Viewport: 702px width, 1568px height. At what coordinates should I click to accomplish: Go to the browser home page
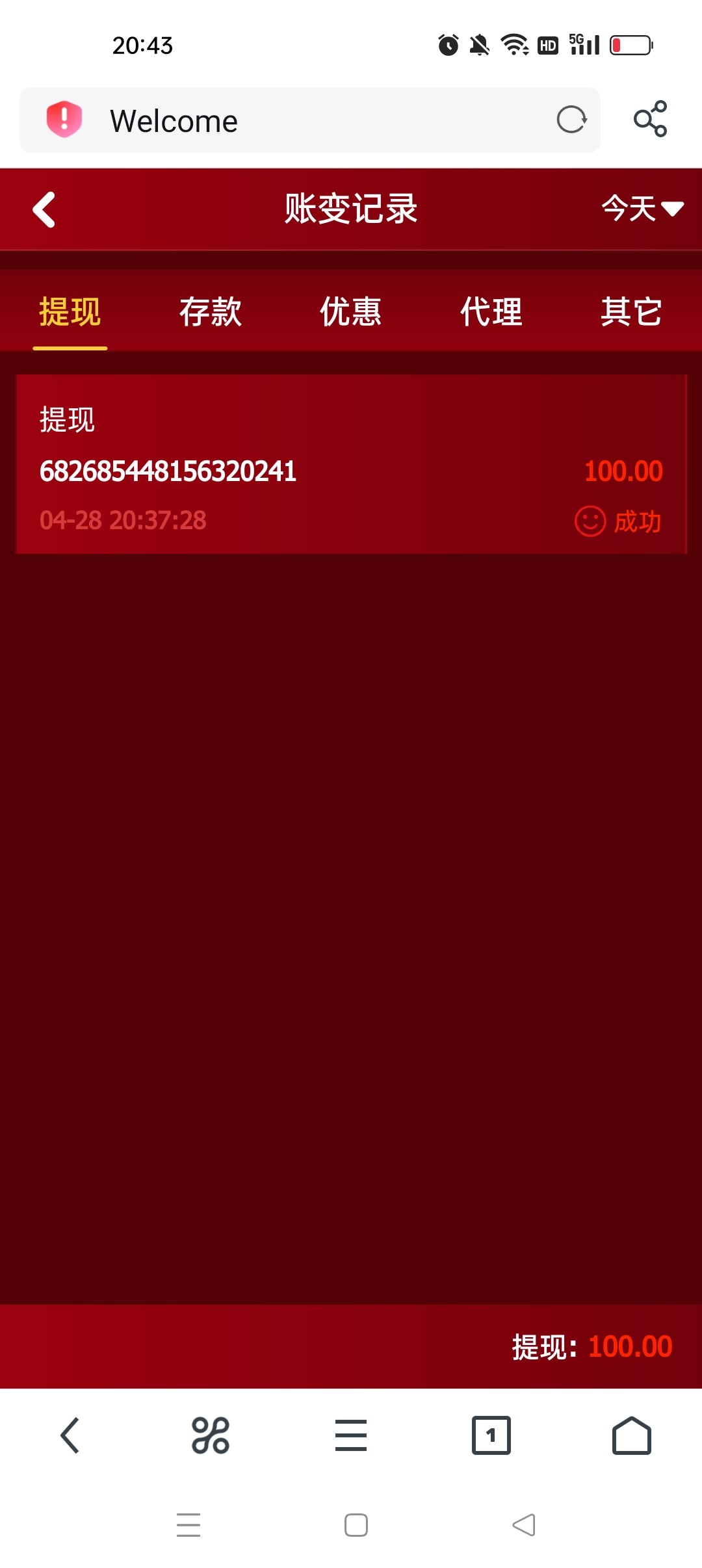tap(631, 1435)
